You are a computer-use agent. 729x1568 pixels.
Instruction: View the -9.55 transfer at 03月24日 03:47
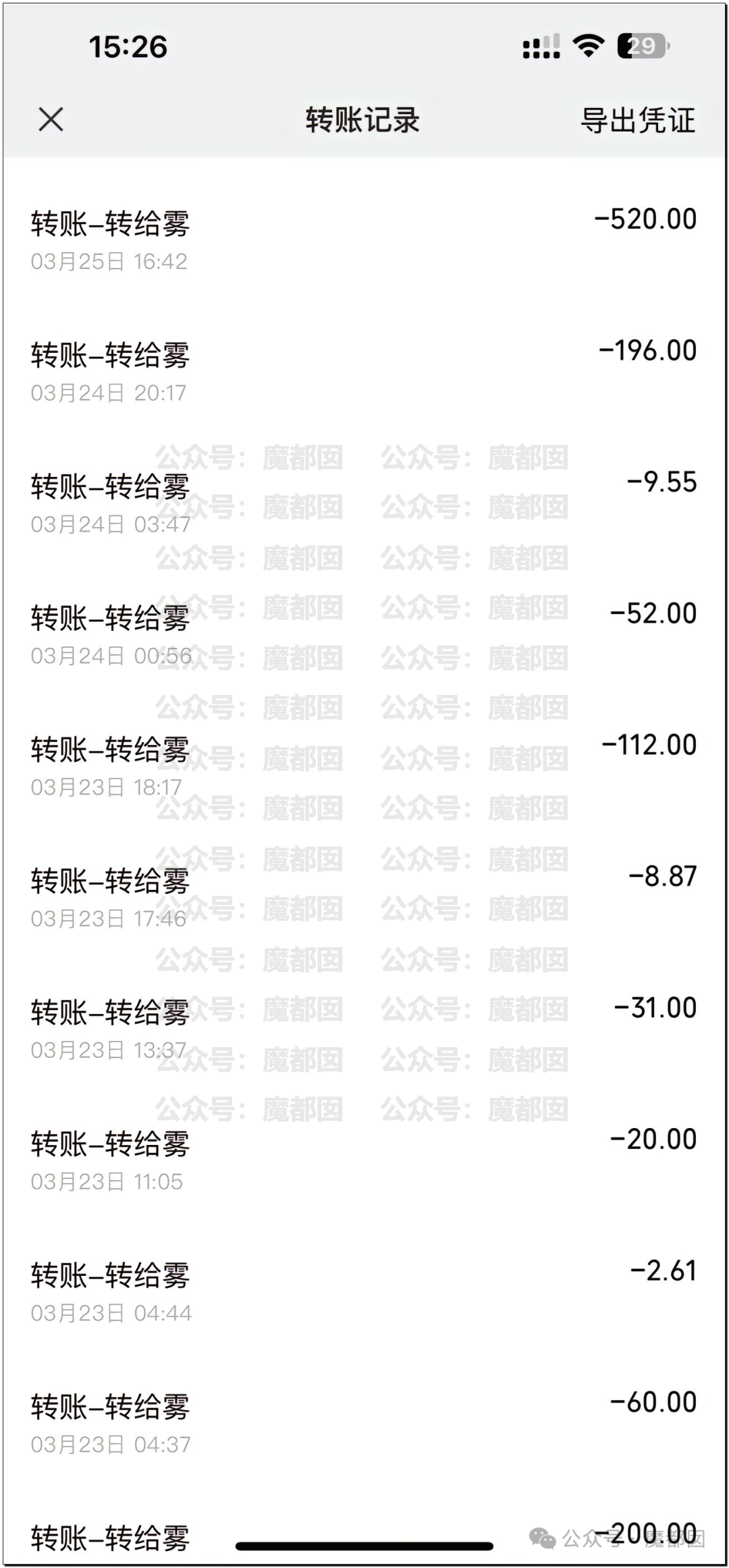363,503
